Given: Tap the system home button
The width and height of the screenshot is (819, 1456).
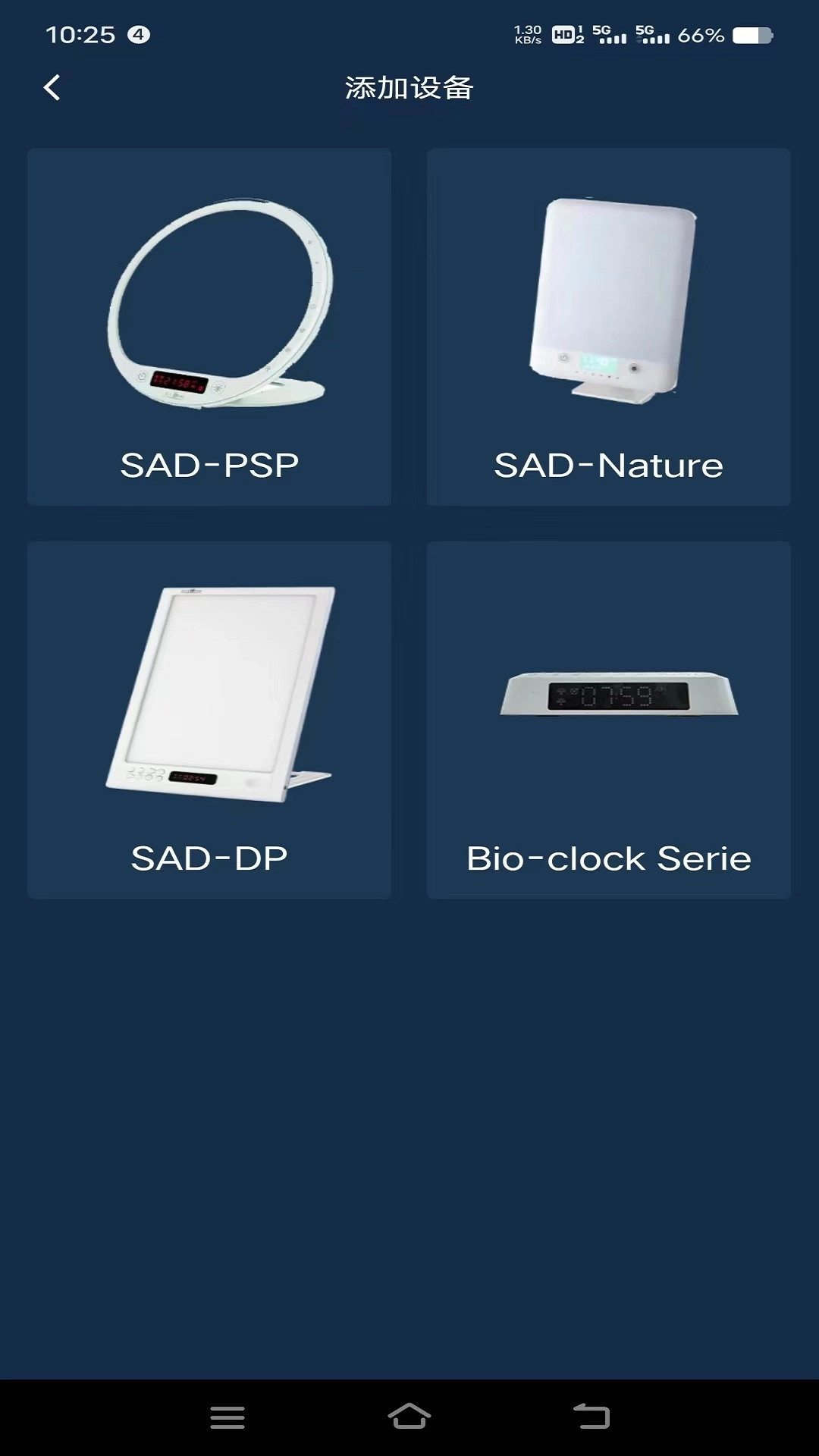Looking at the screenshot, I should coord(409,1416).
